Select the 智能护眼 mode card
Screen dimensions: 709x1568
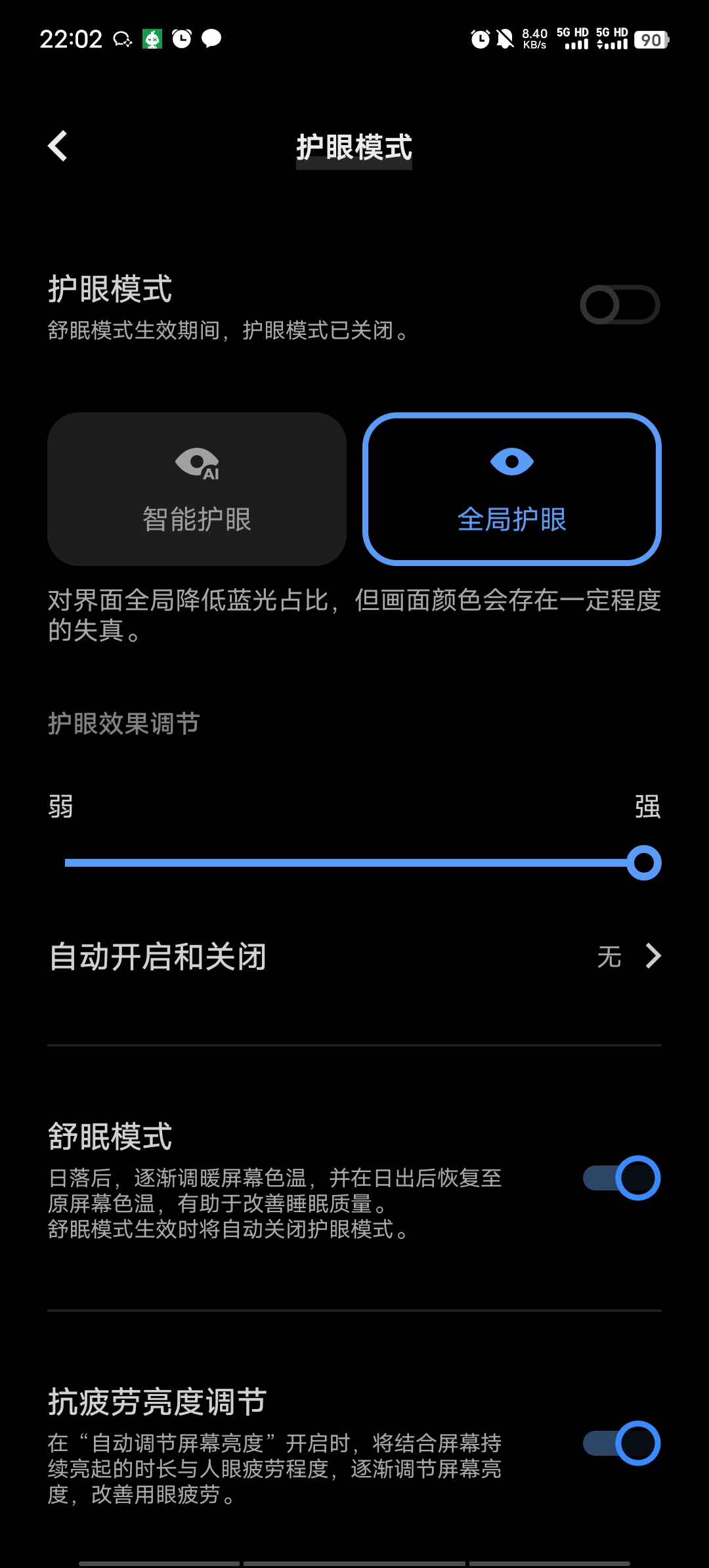197,489
